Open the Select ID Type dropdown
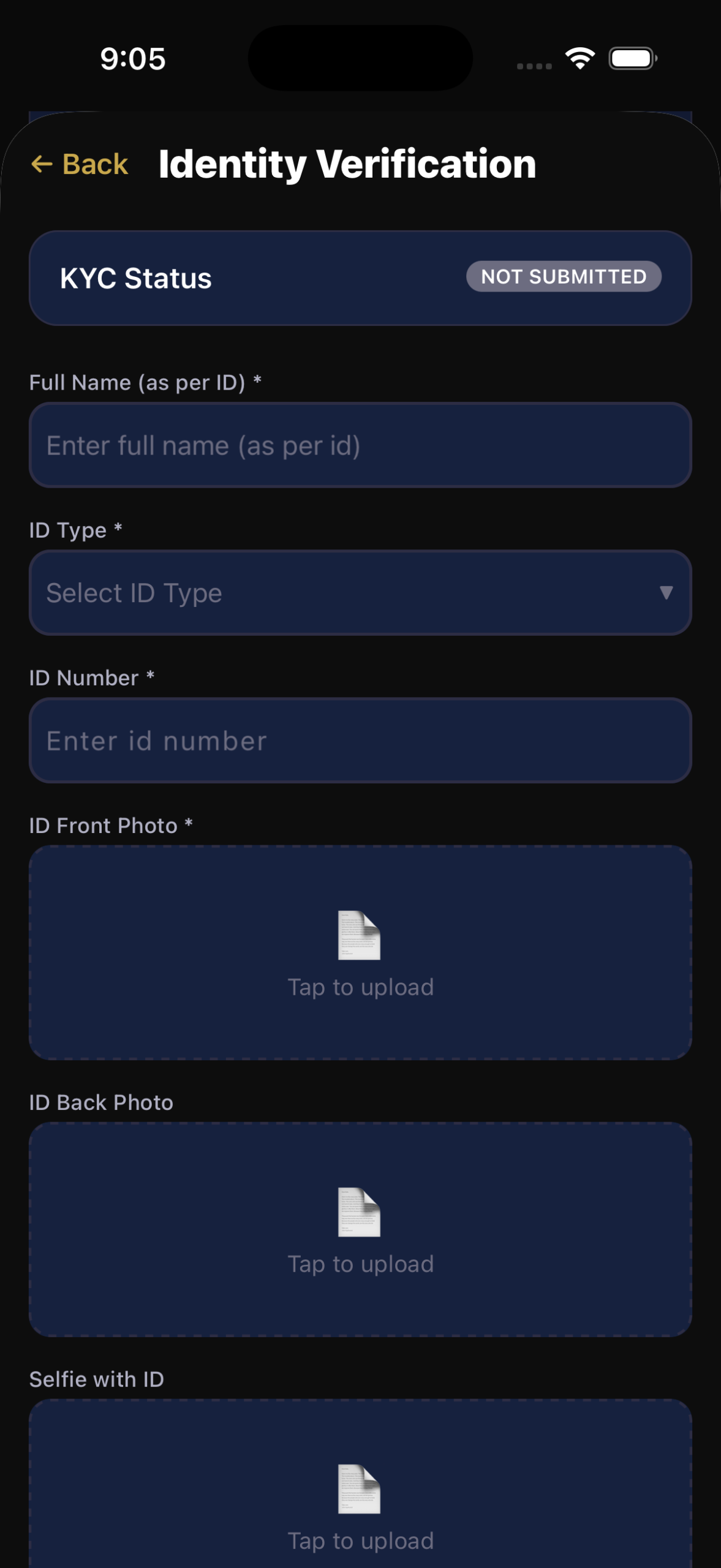The image size is (721, 1568). coord(360,592)
